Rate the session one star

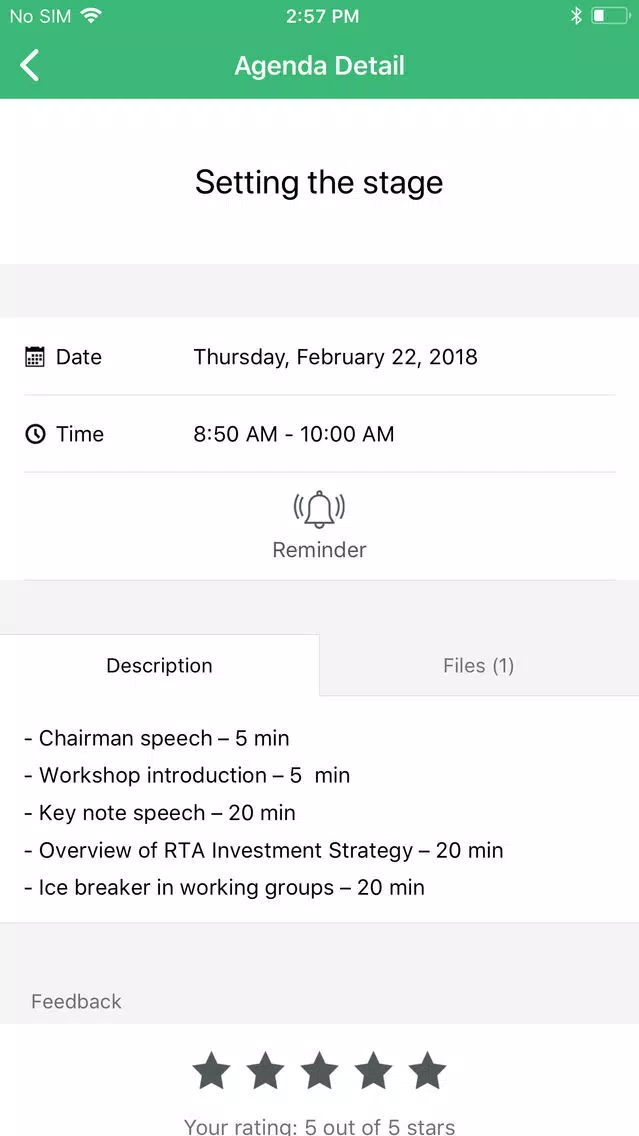pos(211,1071)
